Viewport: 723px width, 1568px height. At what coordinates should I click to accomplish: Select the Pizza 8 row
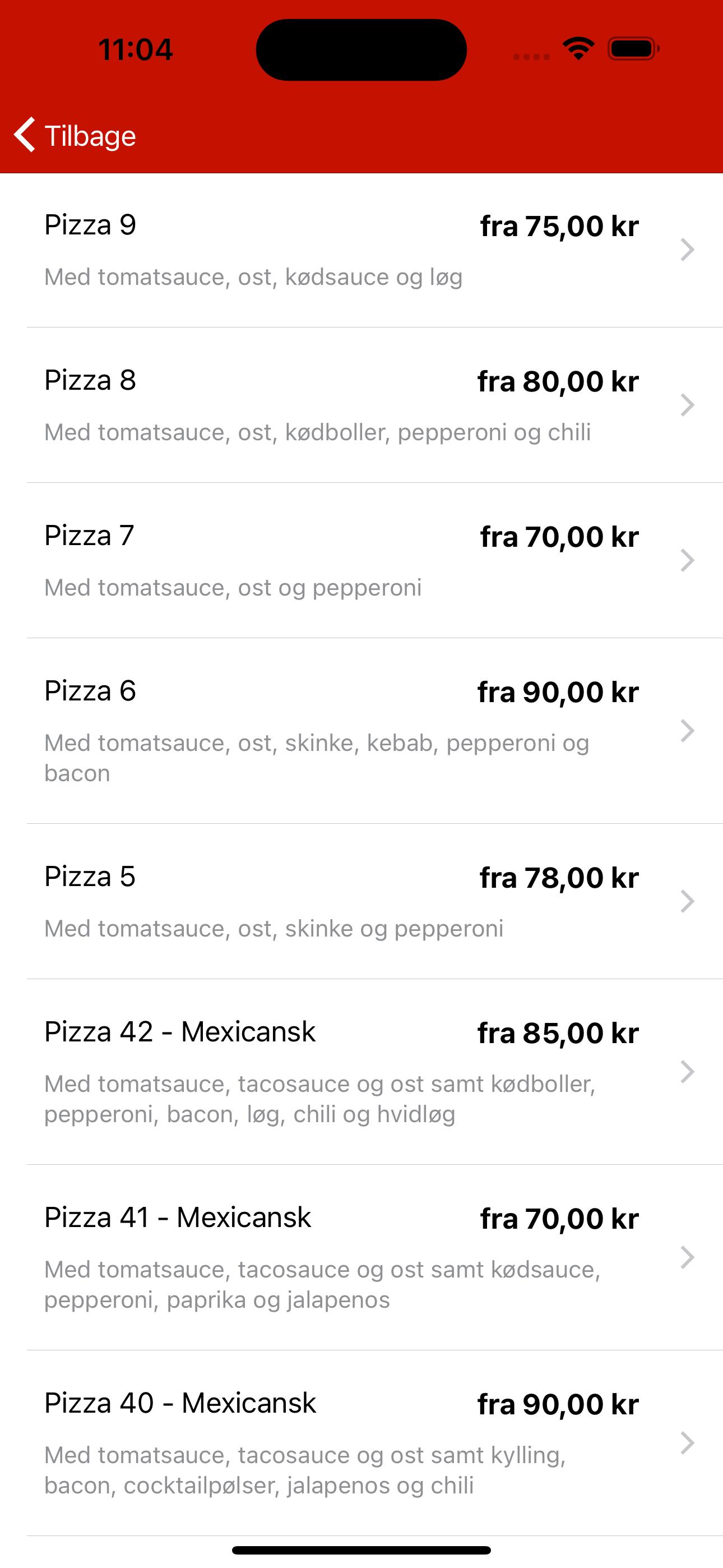click(x=361, y=405)
